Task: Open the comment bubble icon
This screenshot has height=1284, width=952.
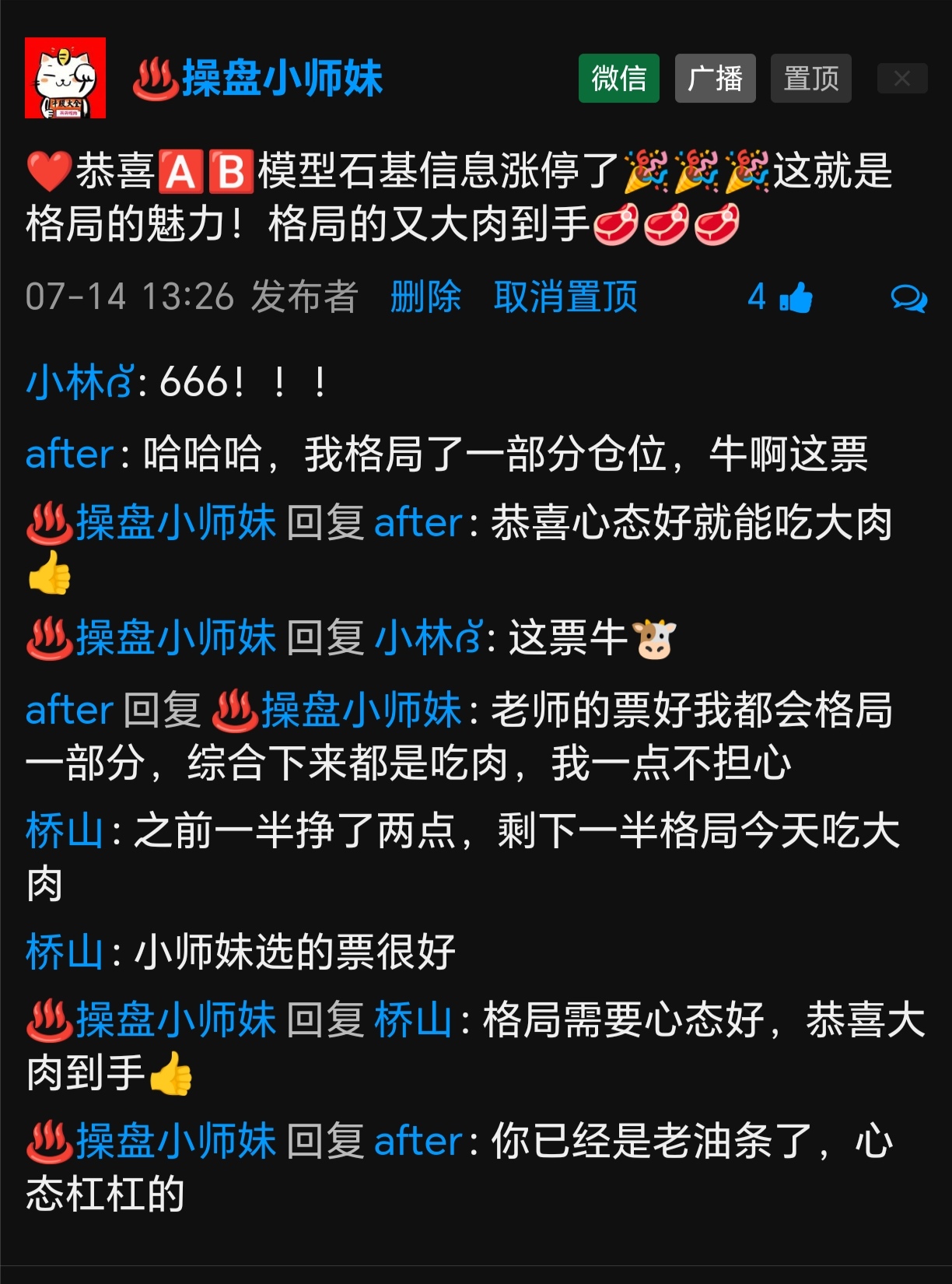Action: pos(908,297)
